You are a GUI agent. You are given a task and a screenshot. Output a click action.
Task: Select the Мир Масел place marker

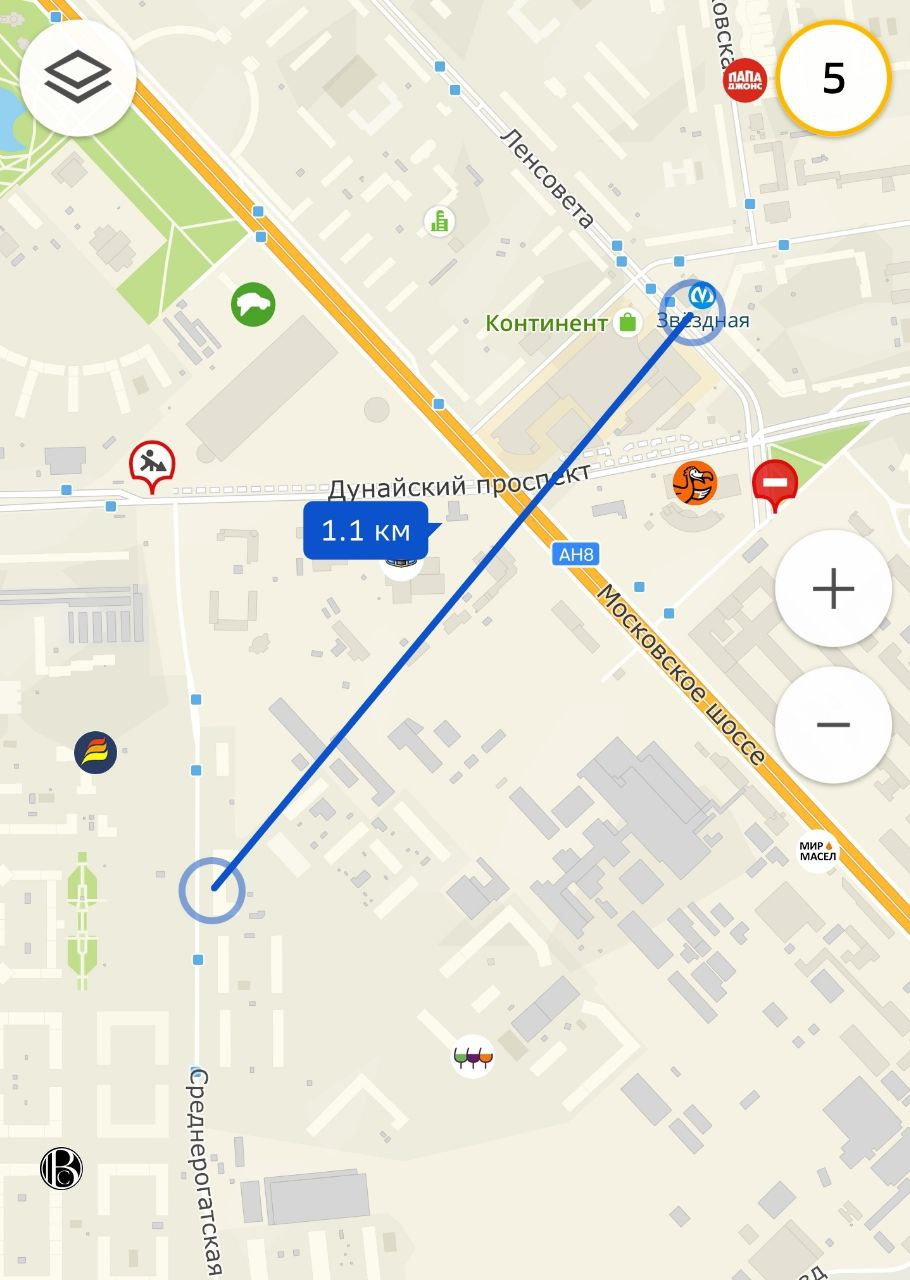coord(817,851)
